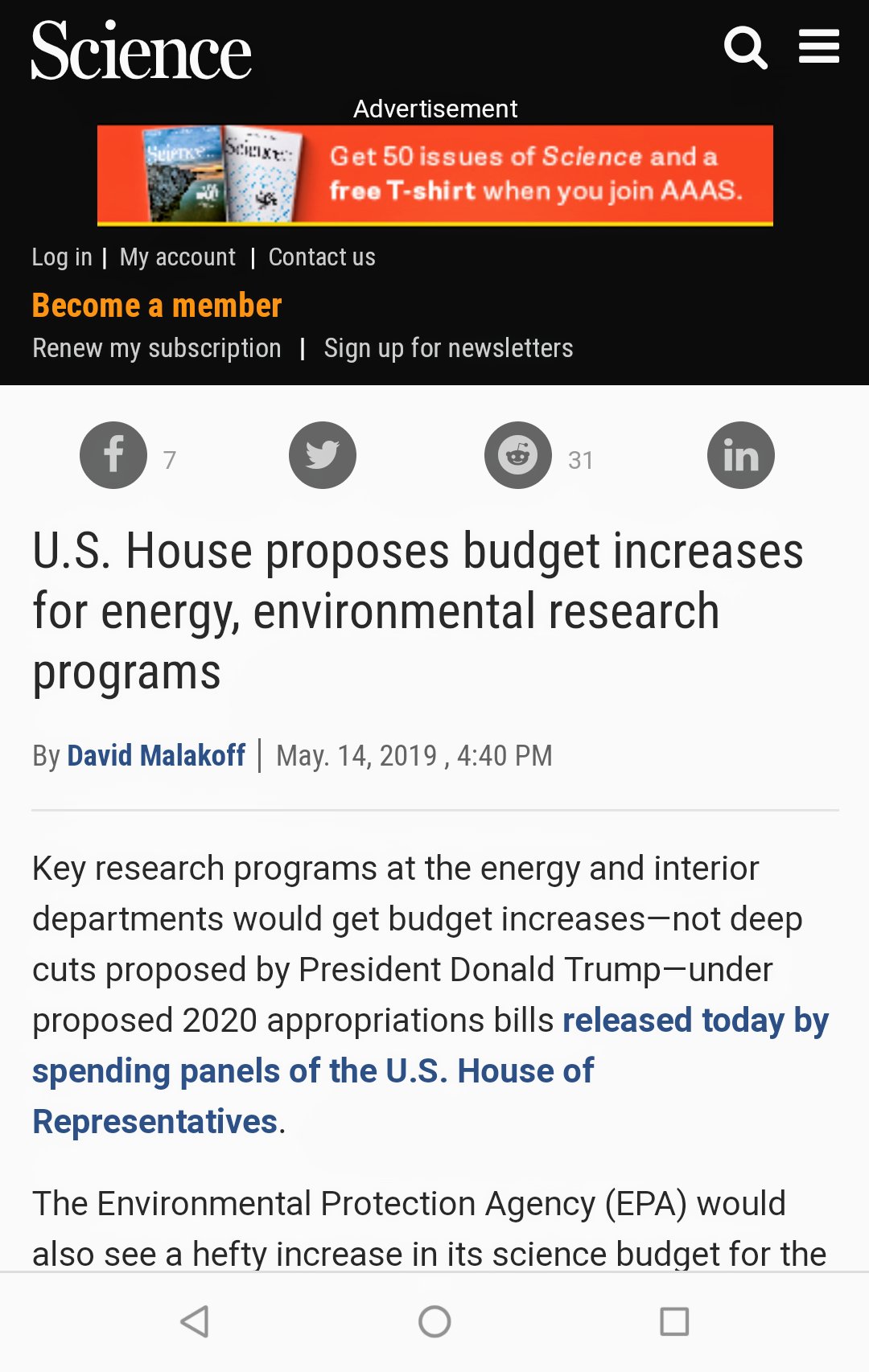Open Renew my subscription
The image size is (869, 1372).
pyautogui.click(x=157, y=348)
